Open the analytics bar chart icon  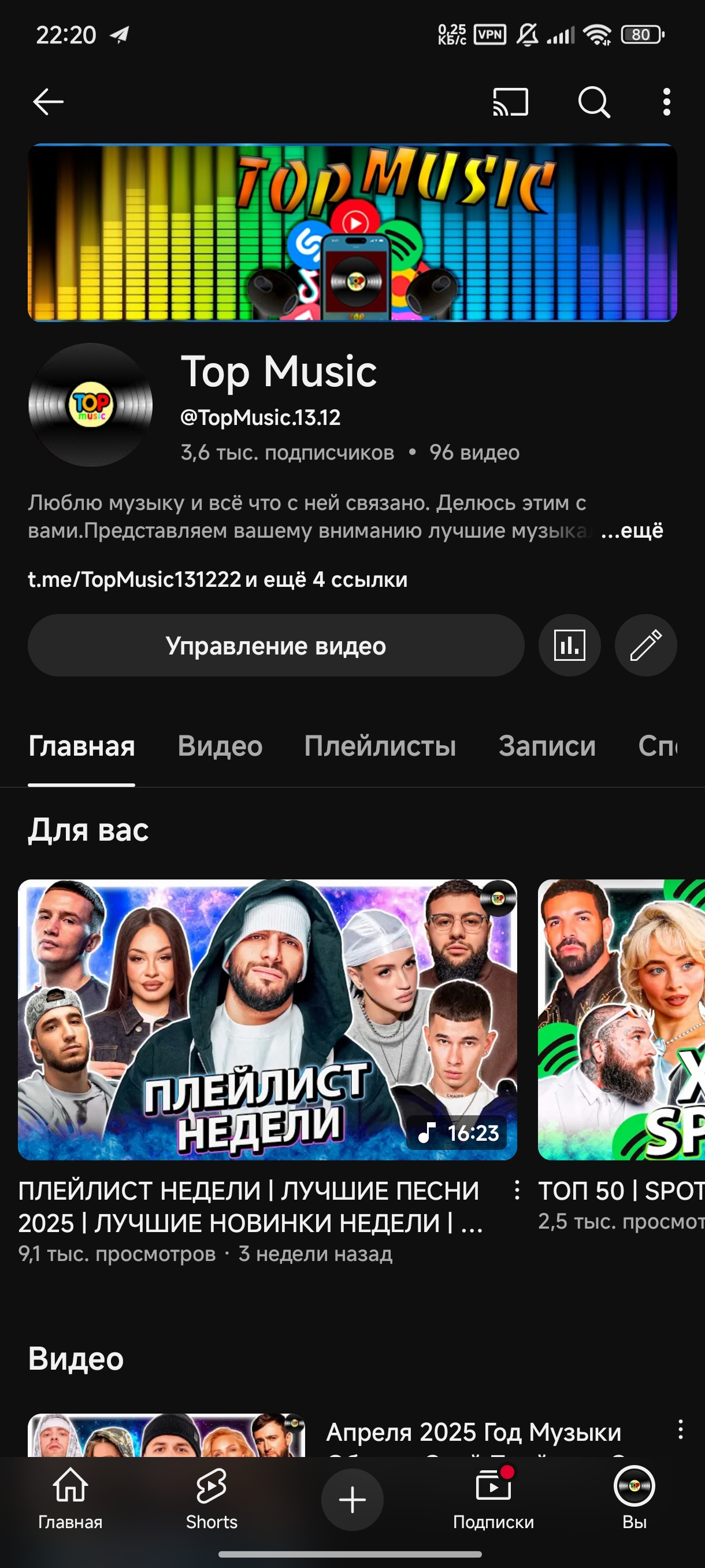click(569, 645)
